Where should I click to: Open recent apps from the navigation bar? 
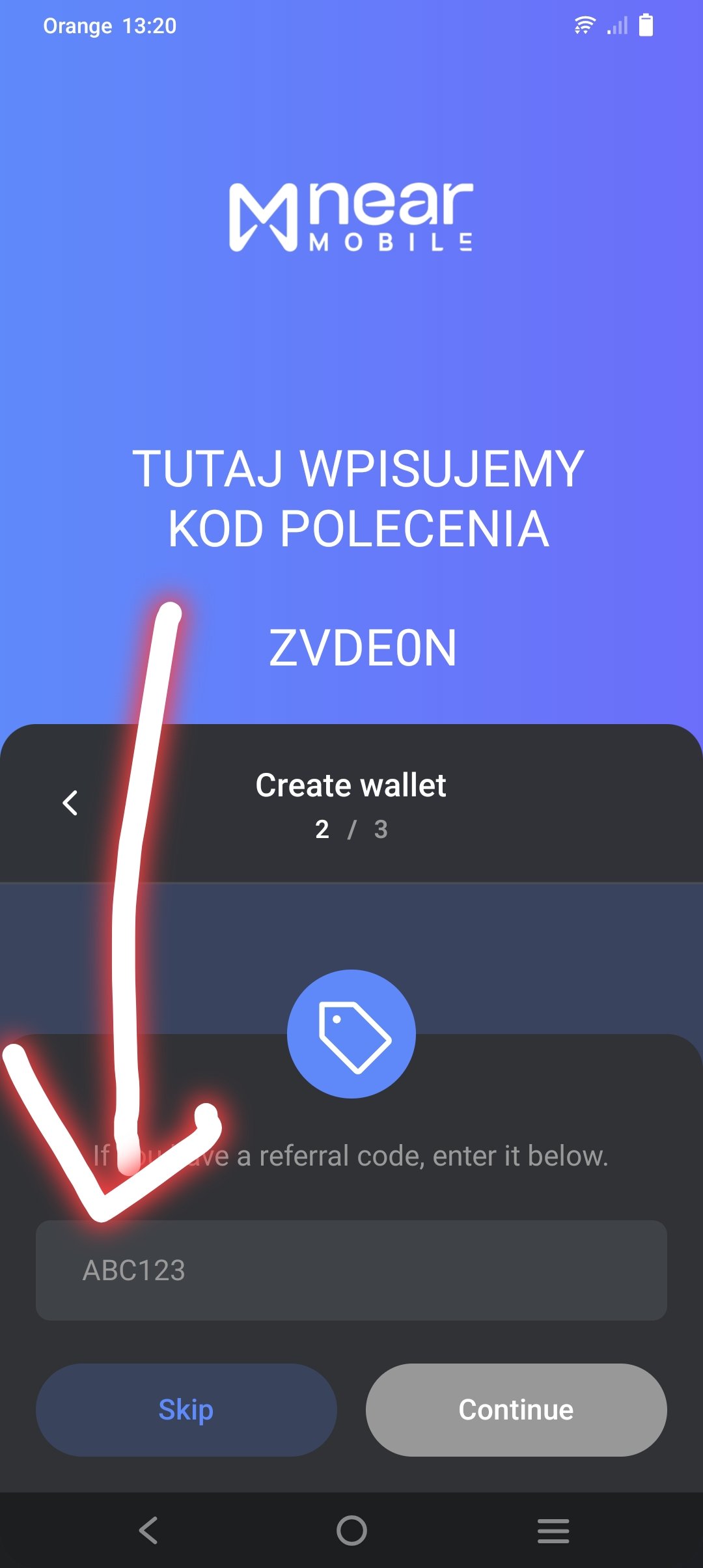(x=553, y=1530)
